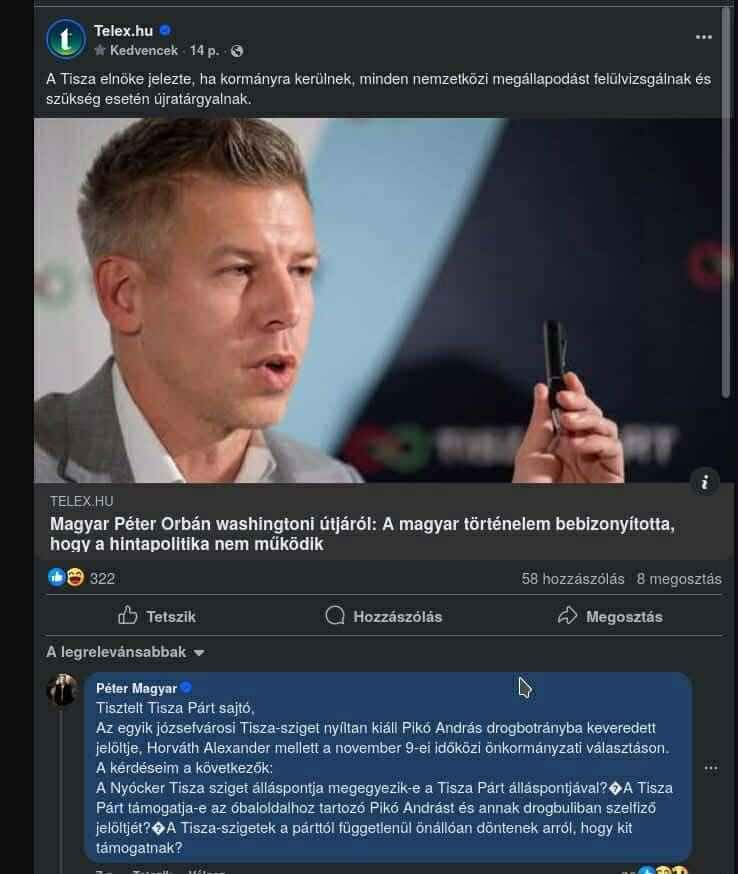
Task: Tap the image info icon
Action: [x=704, y=482]
